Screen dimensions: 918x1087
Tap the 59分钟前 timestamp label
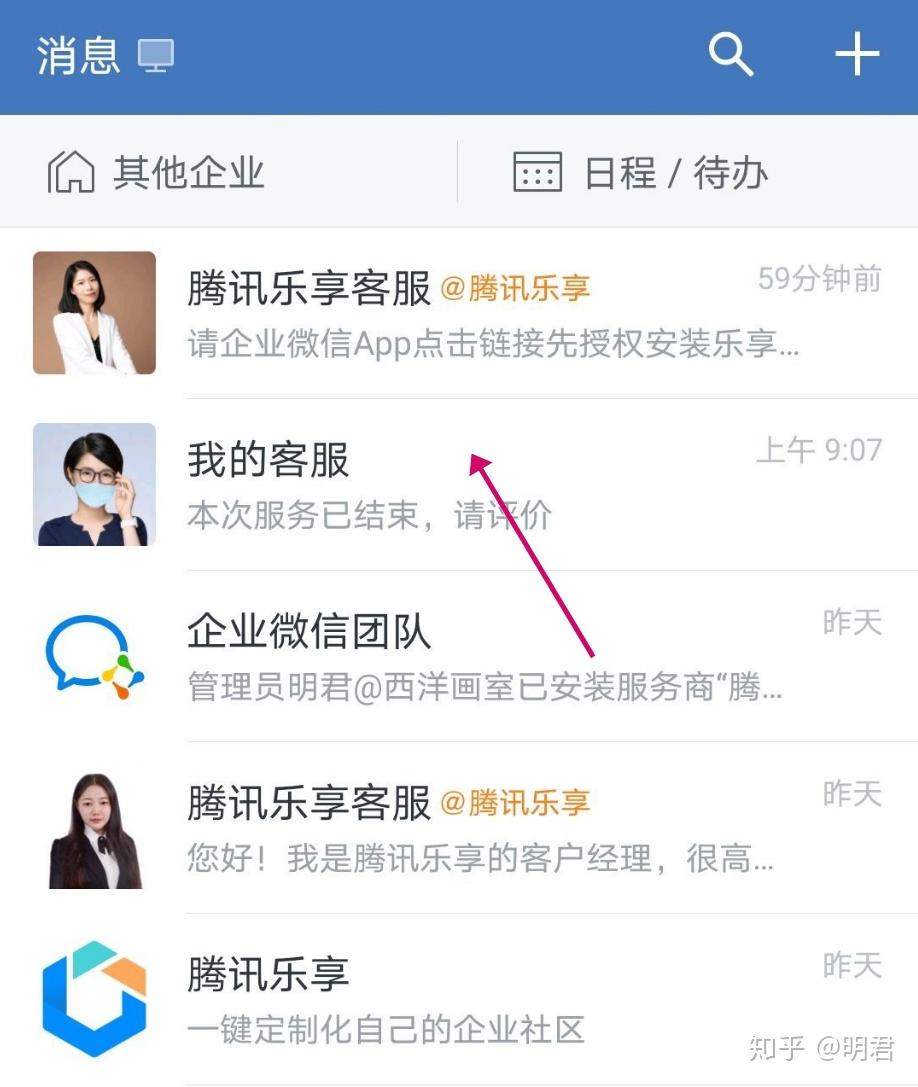click(x=818, y=281)
